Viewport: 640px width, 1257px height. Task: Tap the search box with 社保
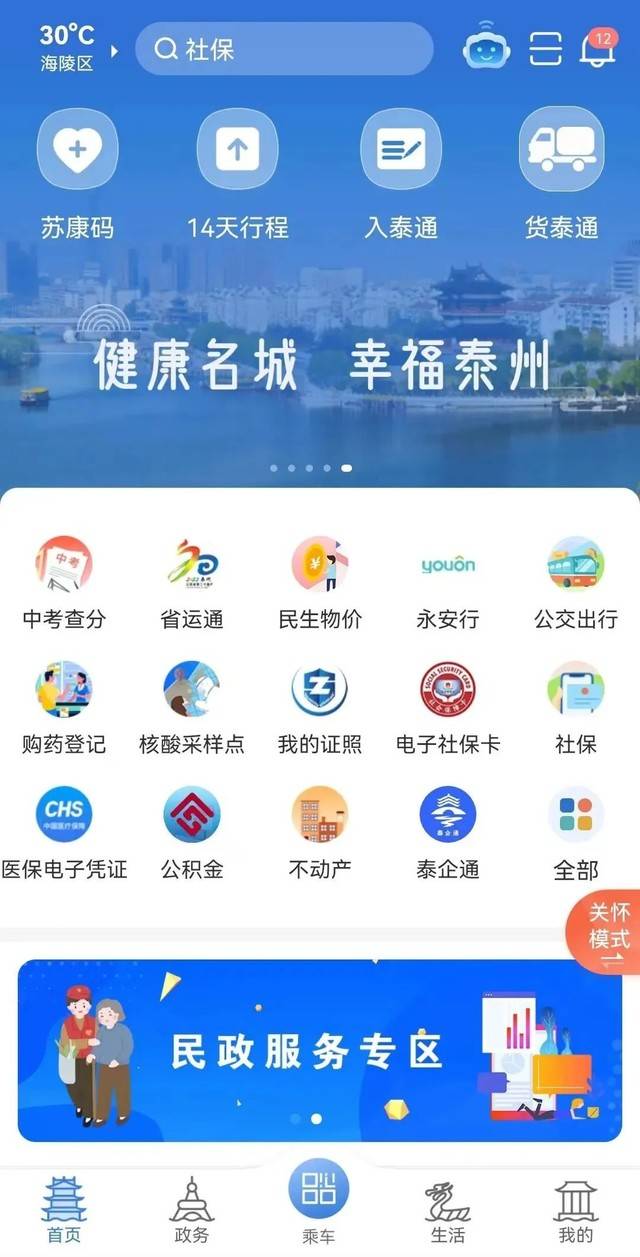pyautogui.click(x=285, y=49)
